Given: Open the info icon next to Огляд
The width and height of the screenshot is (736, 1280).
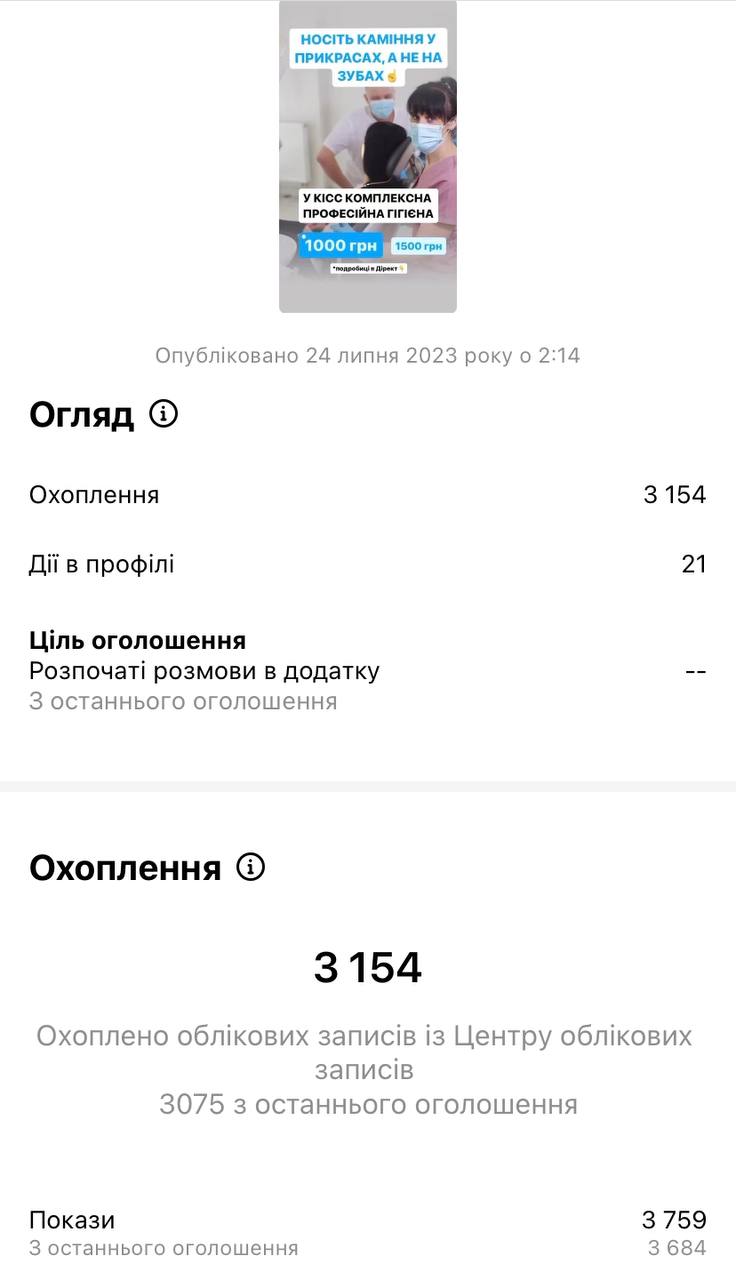Looking at the screenshot, I should pos(163,413).
